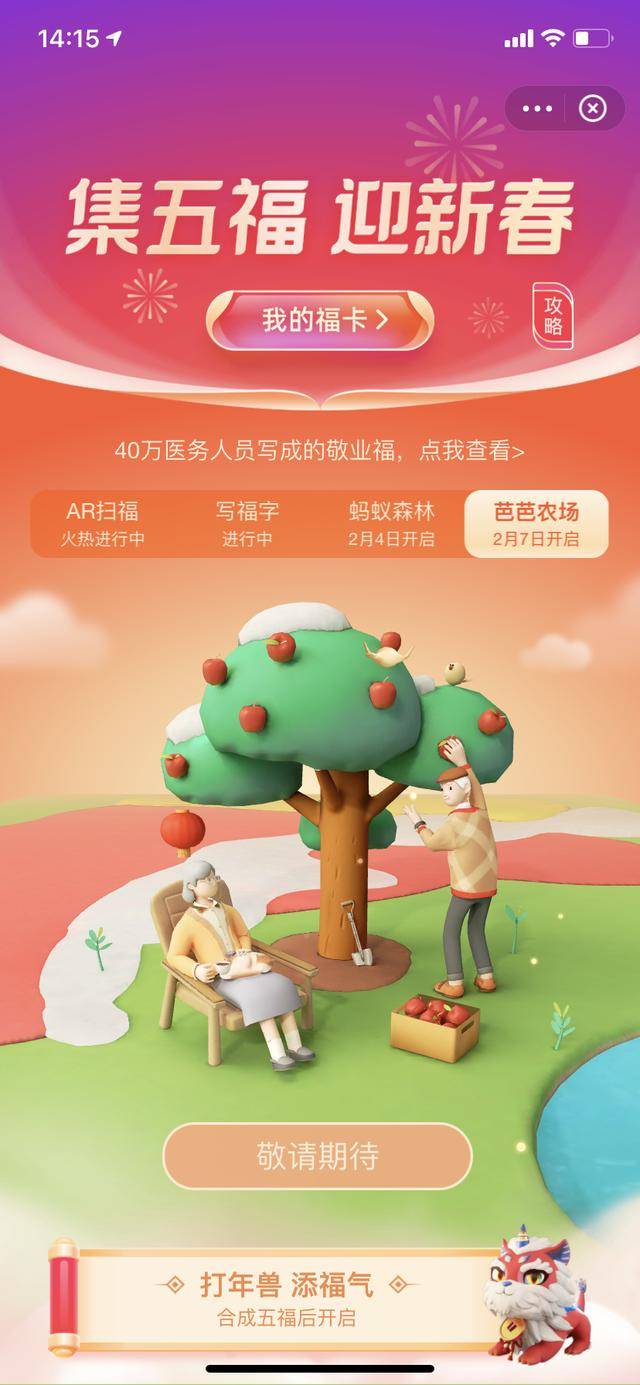Screen dimensions: 640x1385
Task: Open the mini-program more options menu
Action: (538, 108)
